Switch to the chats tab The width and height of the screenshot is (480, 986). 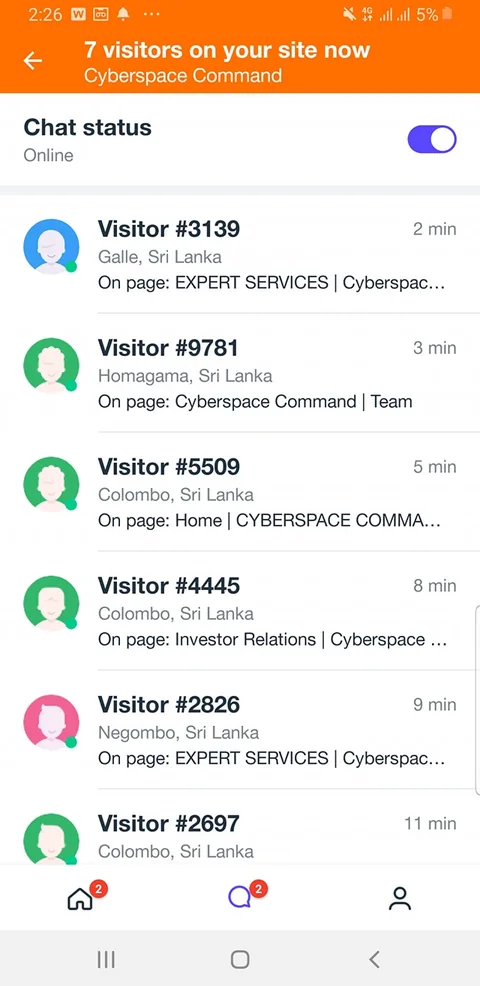[x=240, y=898]
